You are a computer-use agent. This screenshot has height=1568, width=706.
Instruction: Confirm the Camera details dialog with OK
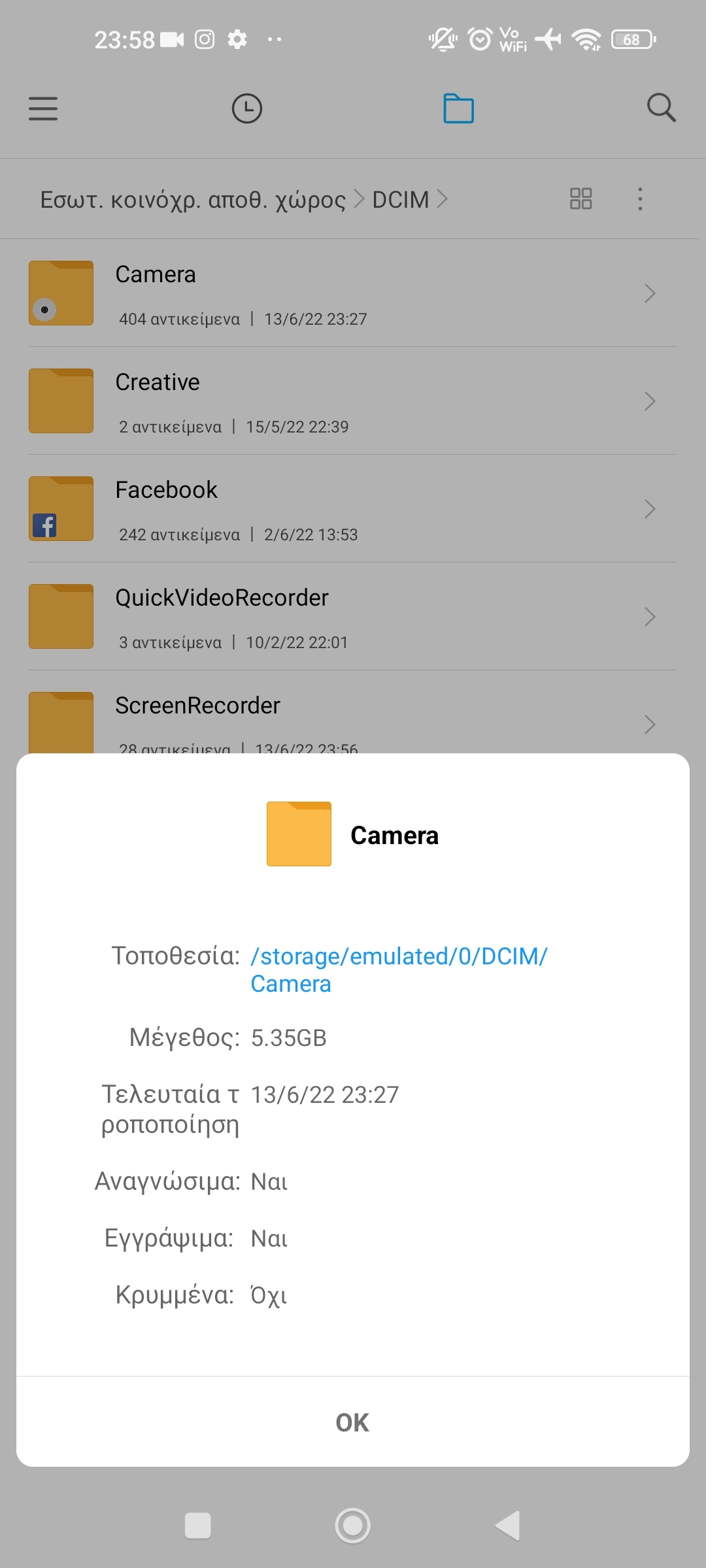pyautogui.click(x=352, y=1422)
